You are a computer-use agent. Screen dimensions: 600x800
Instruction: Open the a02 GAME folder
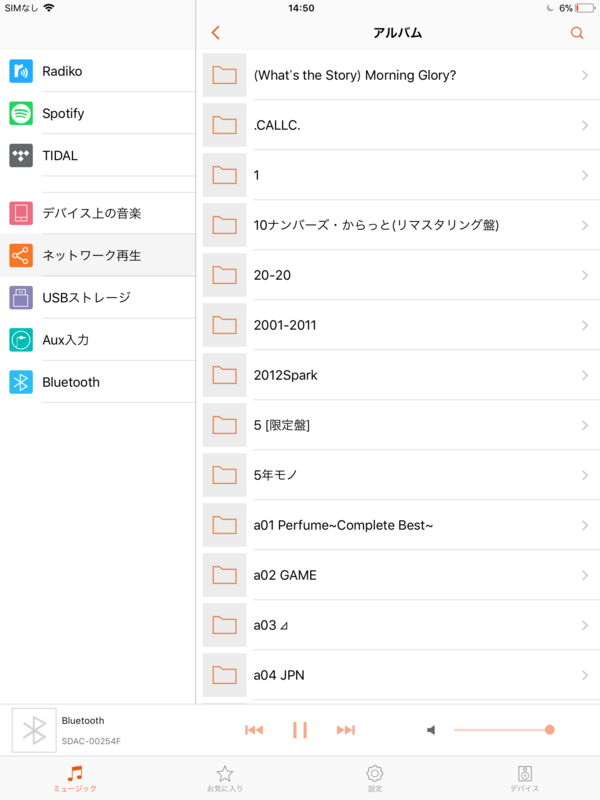pyautogui.click(x=401, y=575)
